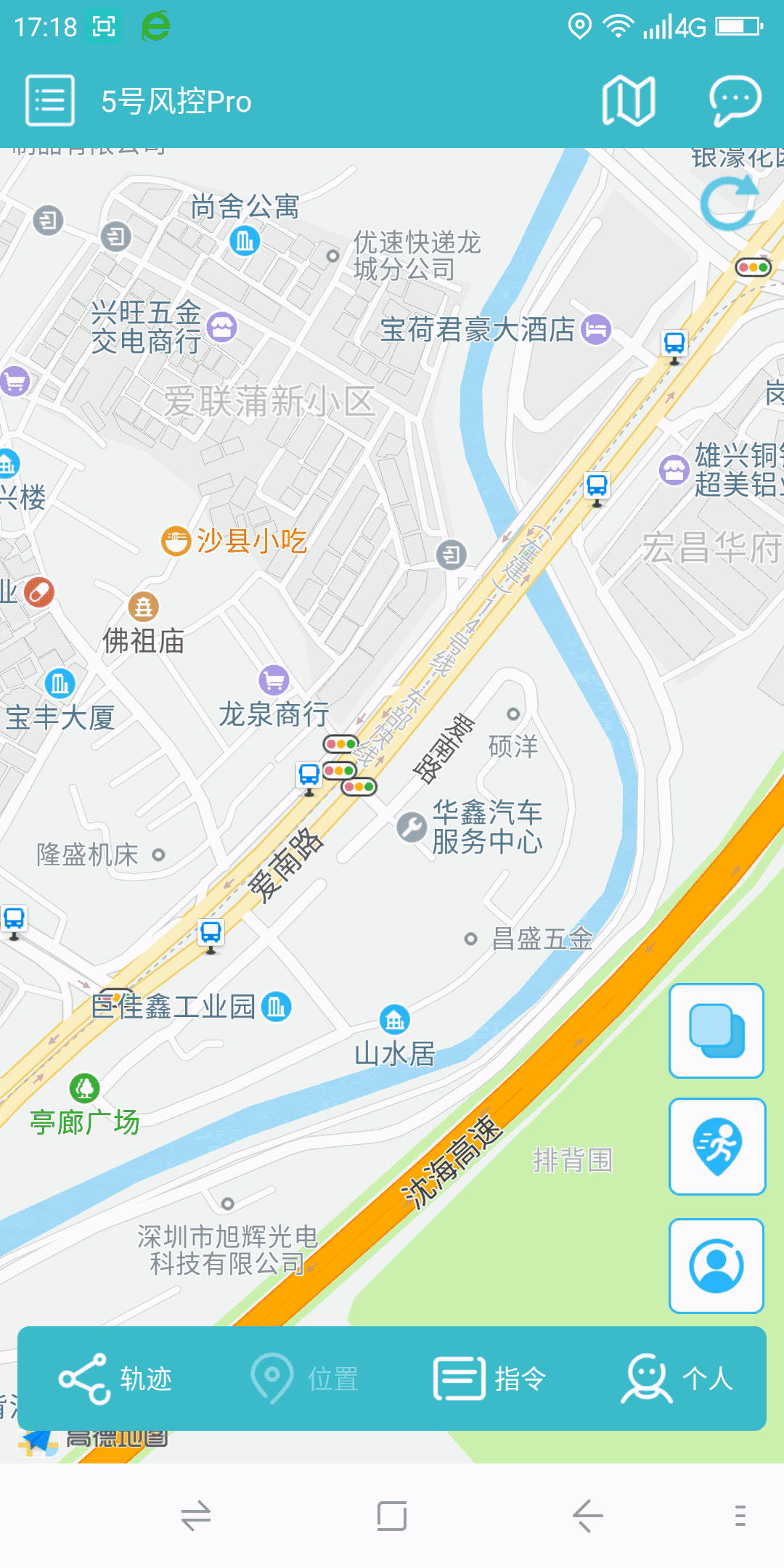Screen dimensions: 784x1568
Task: Click the hotel icon at 宝荷君豪大酒店
Action: (595, 330)
